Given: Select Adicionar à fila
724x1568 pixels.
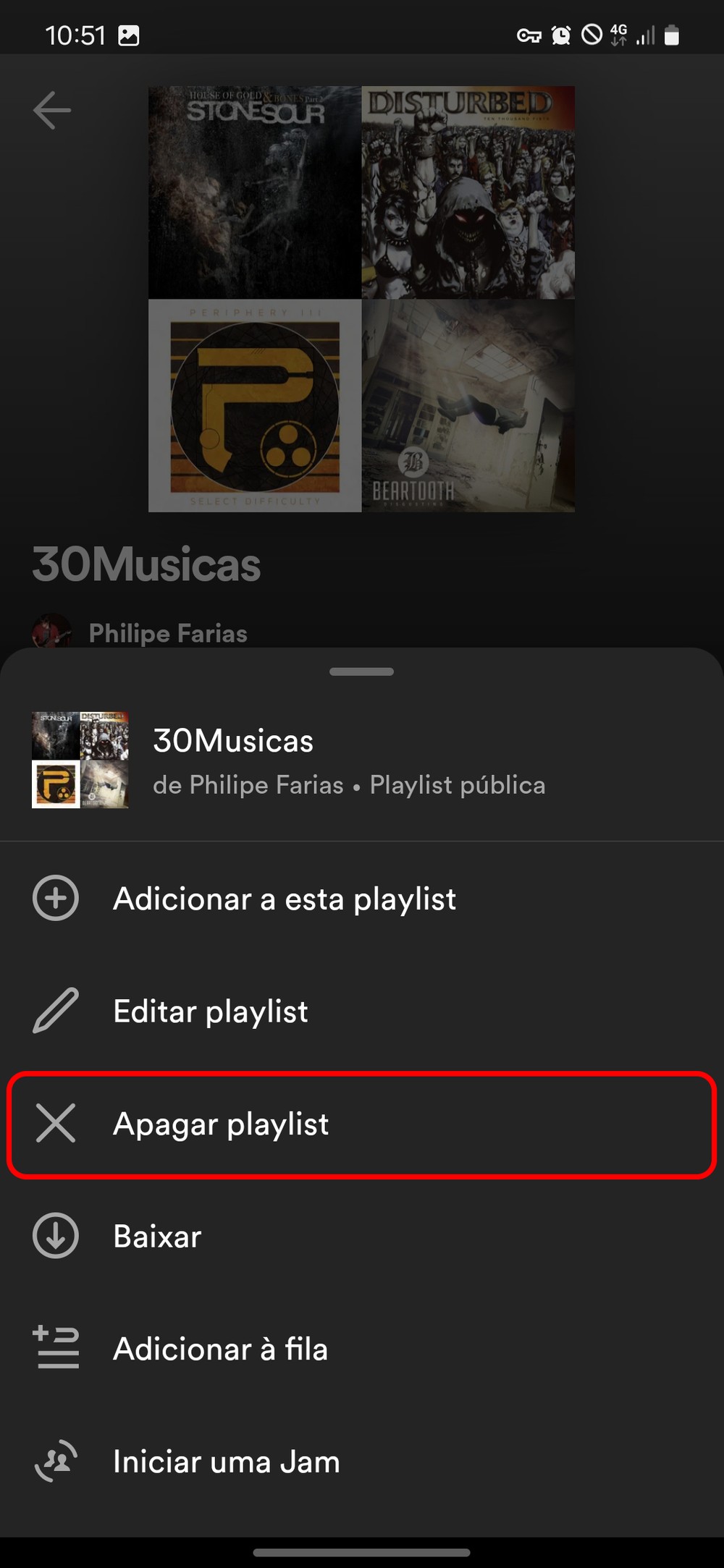Looking at the screenshot, I should coord(220,1349).
